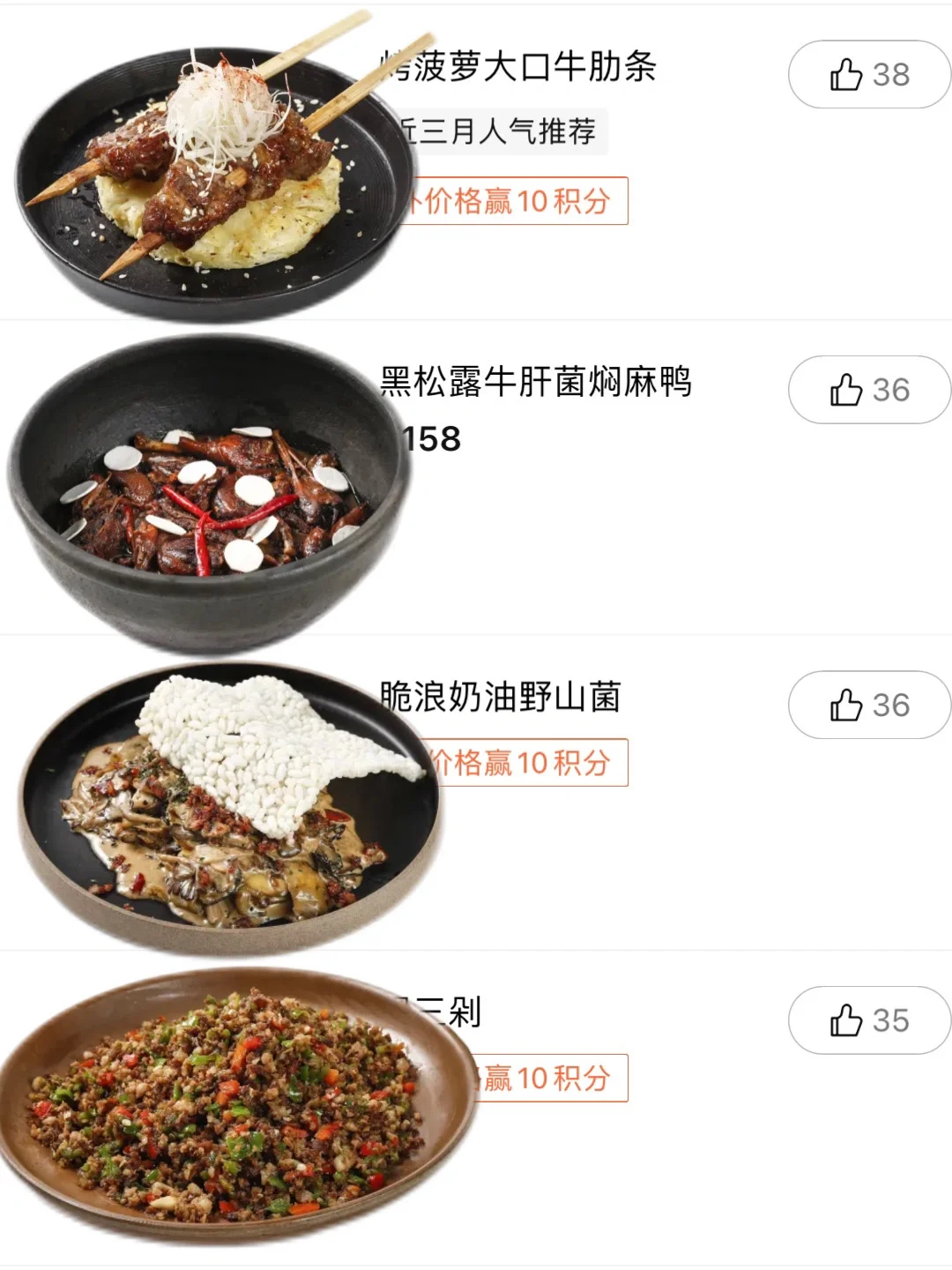The image size is (952, 1270).
Task: Upvote 黑松露牛肝菌焖麻鸭 with 36 likes
Action: (869, 390)
